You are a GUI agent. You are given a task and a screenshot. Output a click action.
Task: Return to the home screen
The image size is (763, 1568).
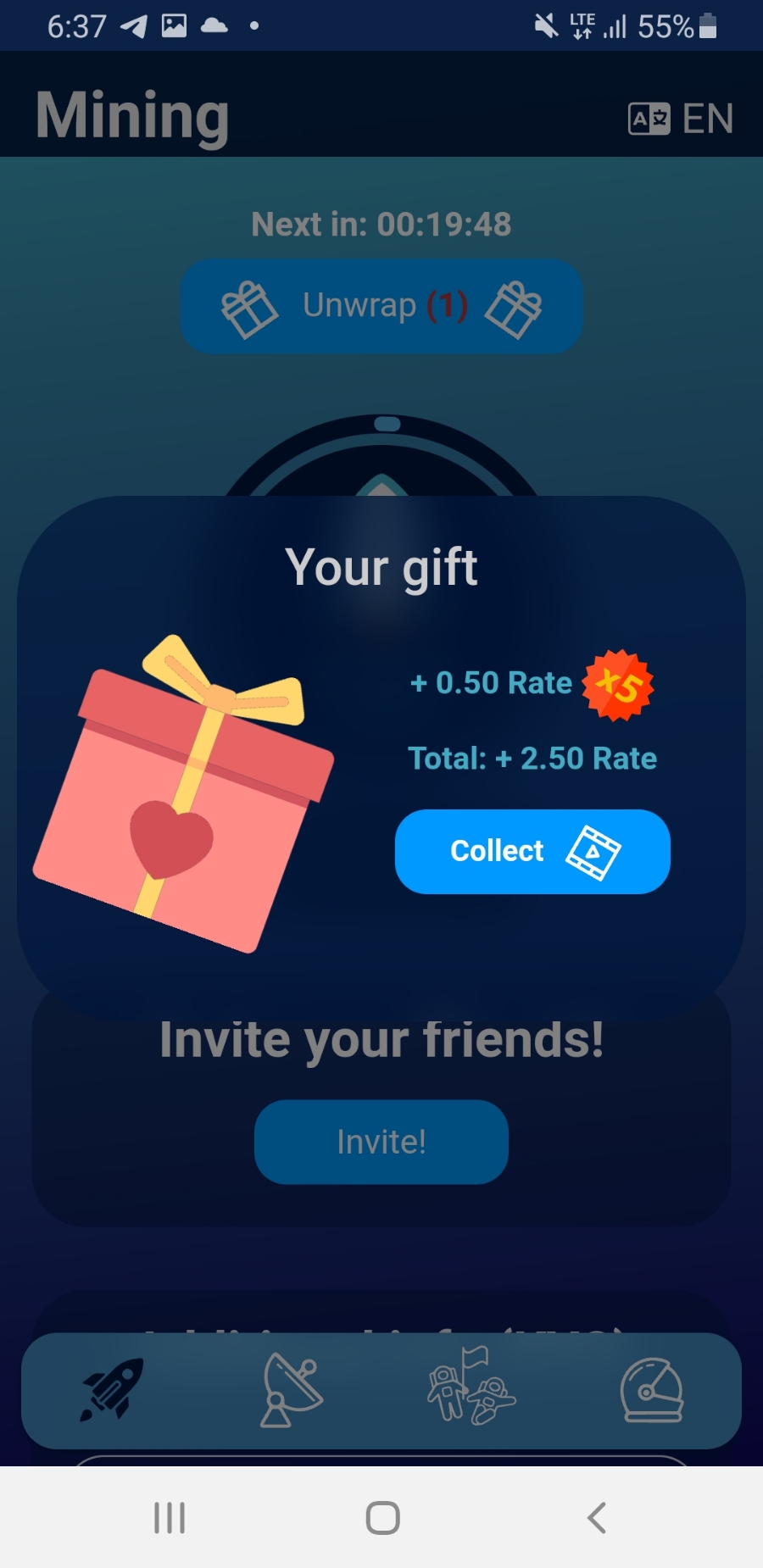click(x=382, y=1517)
